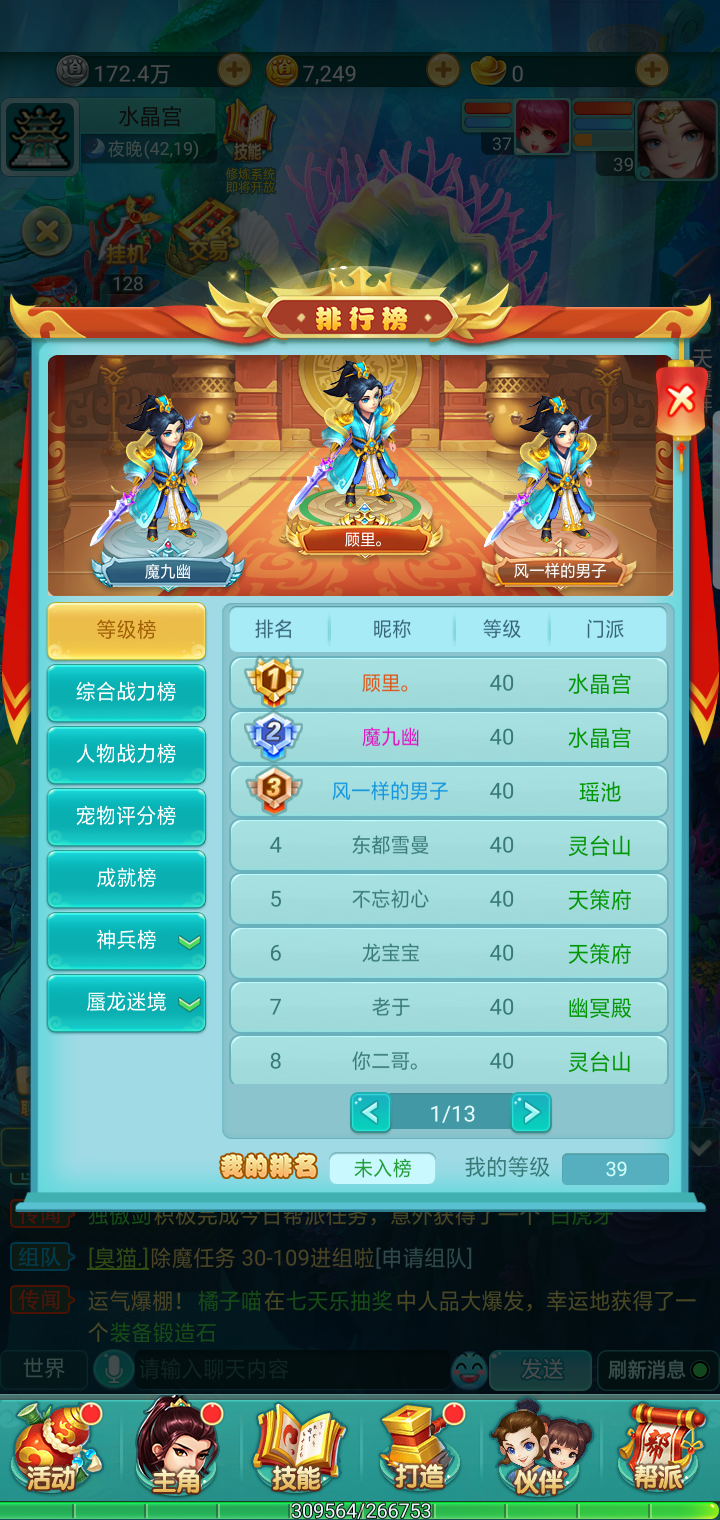
Task: Open the row of player 魔九幽
Action: click(448, 738)
